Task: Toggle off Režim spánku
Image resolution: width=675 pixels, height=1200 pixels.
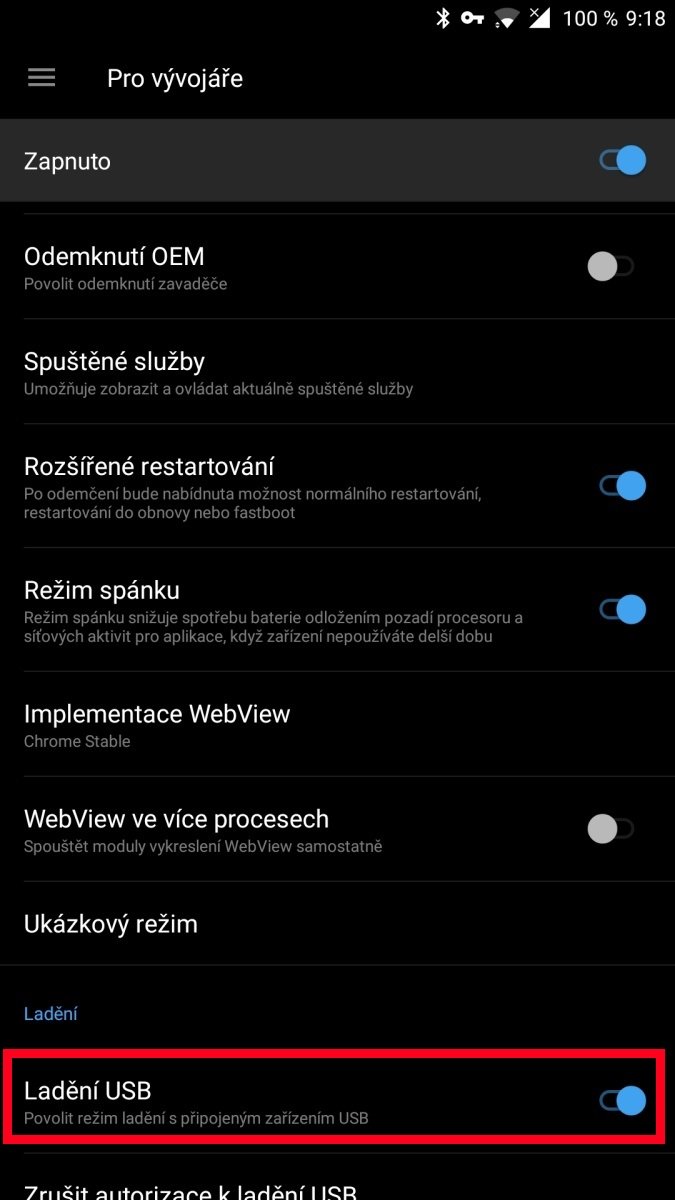Action: (622, 609)
